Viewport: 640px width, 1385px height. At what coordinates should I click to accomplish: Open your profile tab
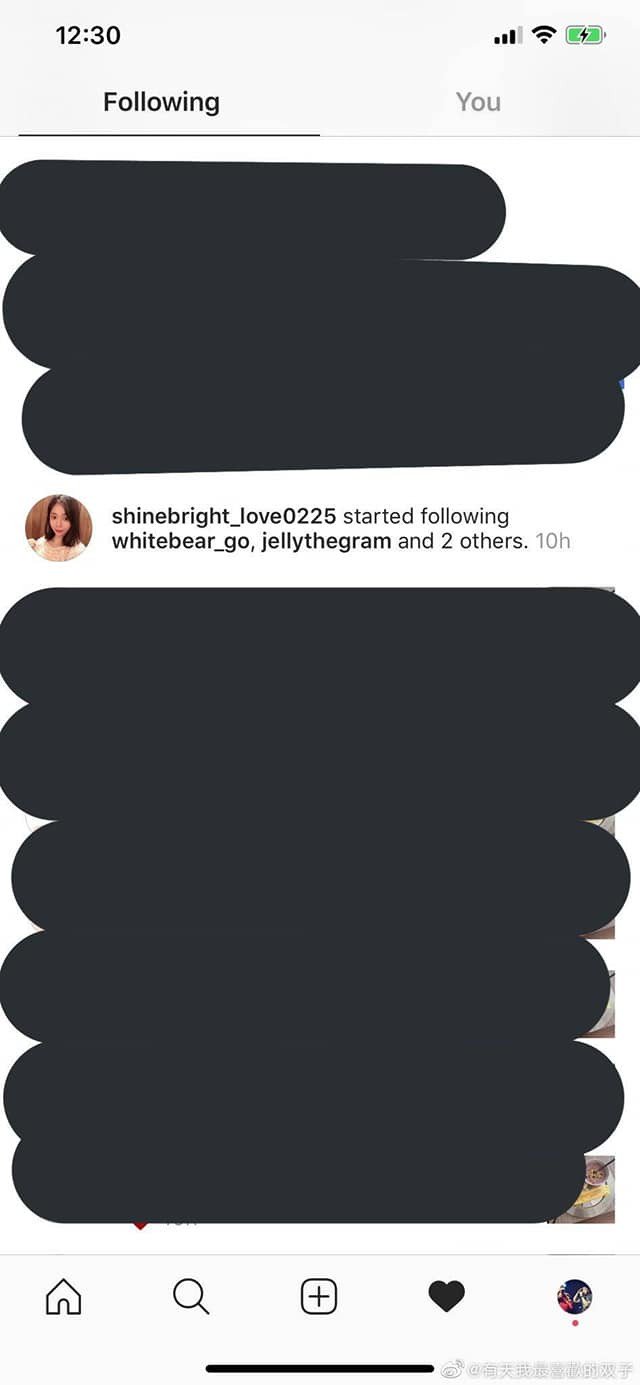574,1297
